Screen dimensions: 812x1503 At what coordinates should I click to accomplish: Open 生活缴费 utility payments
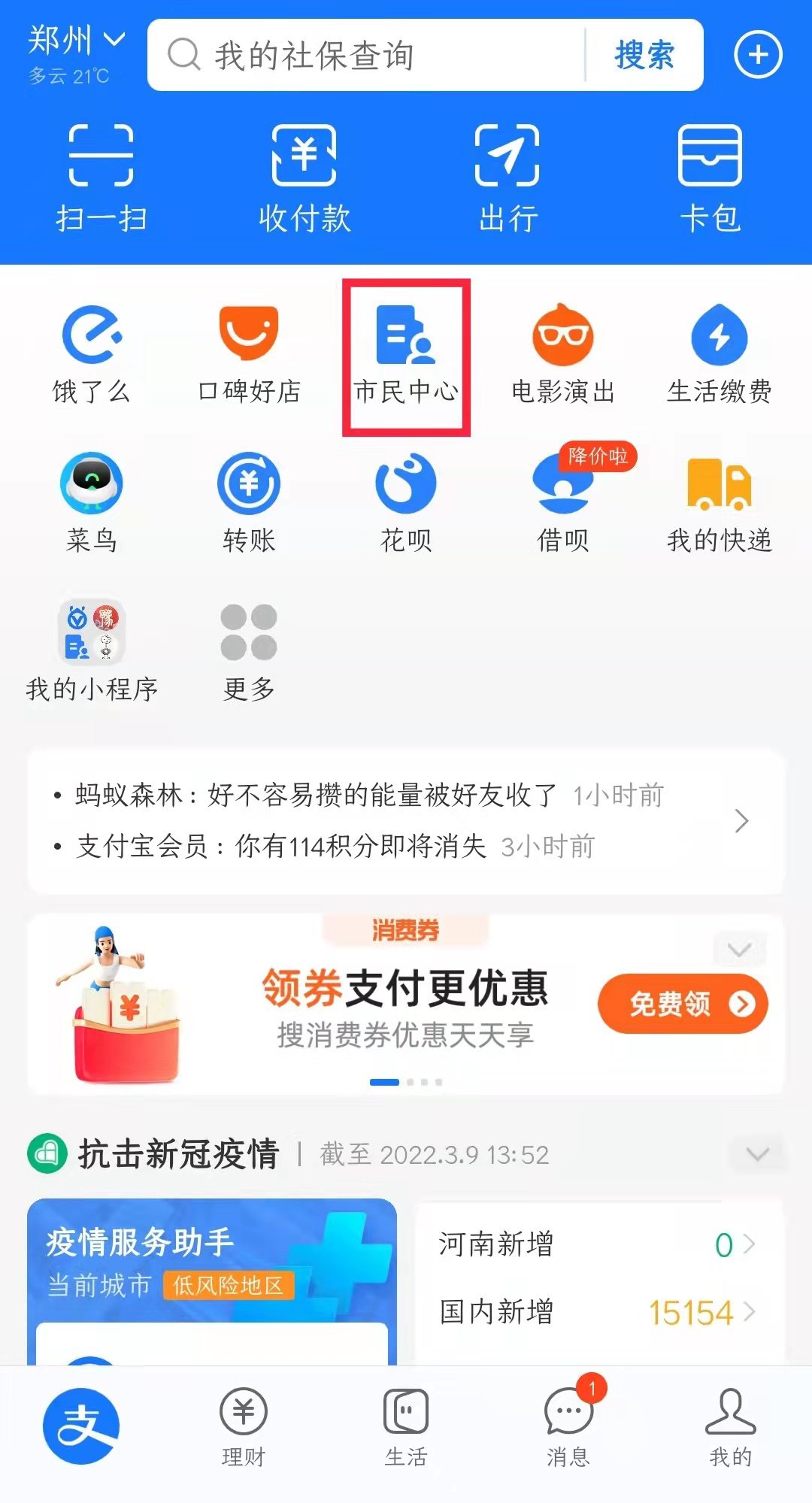[x=720, y=354]
